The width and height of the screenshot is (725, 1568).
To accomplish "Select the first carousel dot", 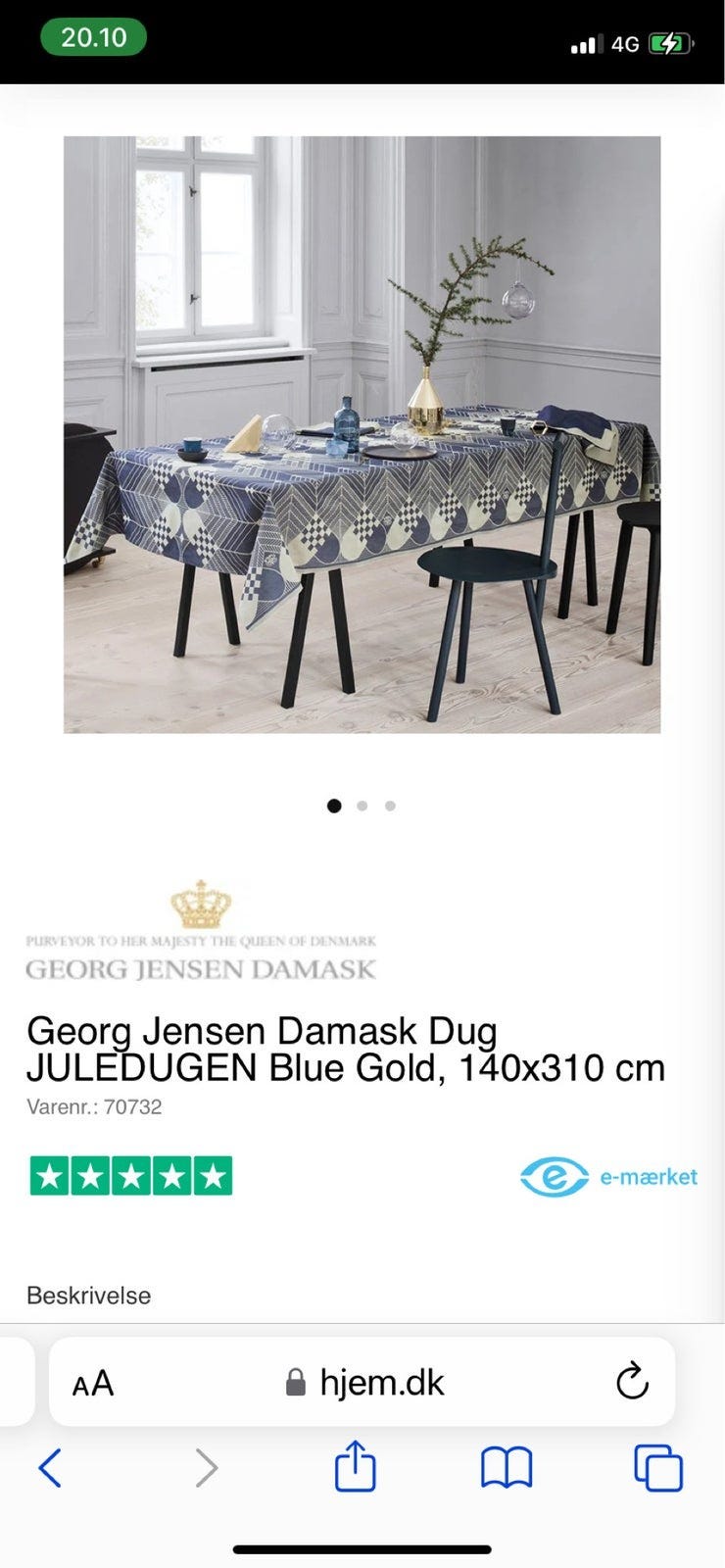I will tap(334, 806).
